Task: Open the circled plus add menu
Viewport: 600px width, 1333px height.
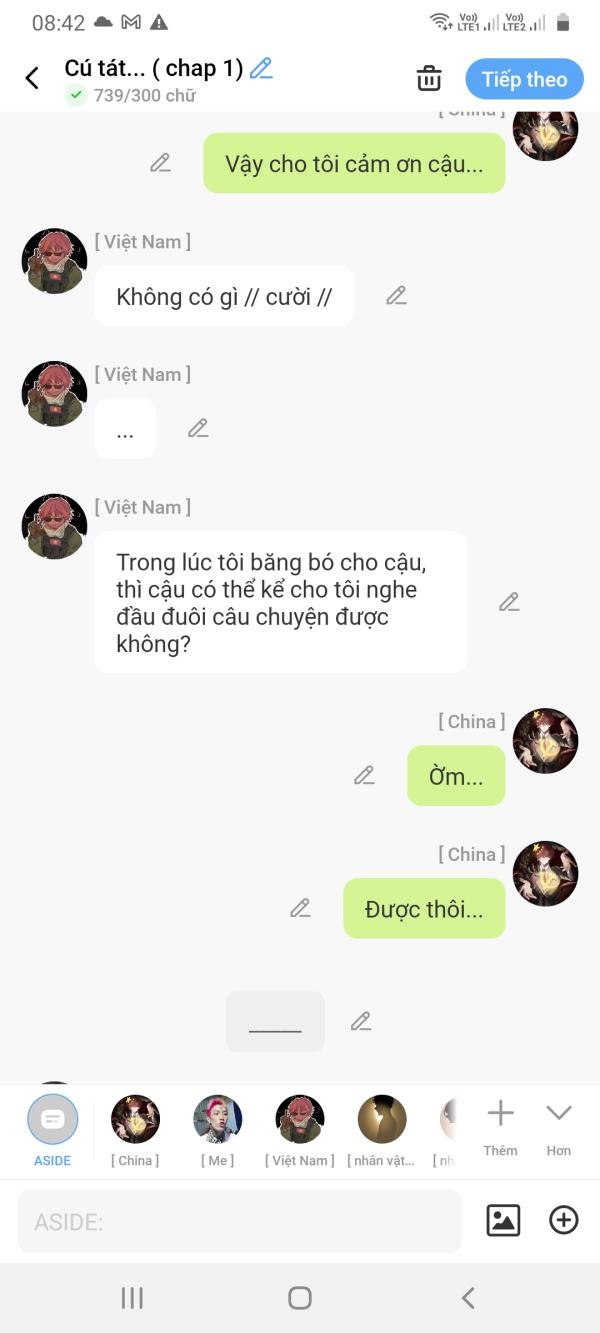Action: (564, 1220)
